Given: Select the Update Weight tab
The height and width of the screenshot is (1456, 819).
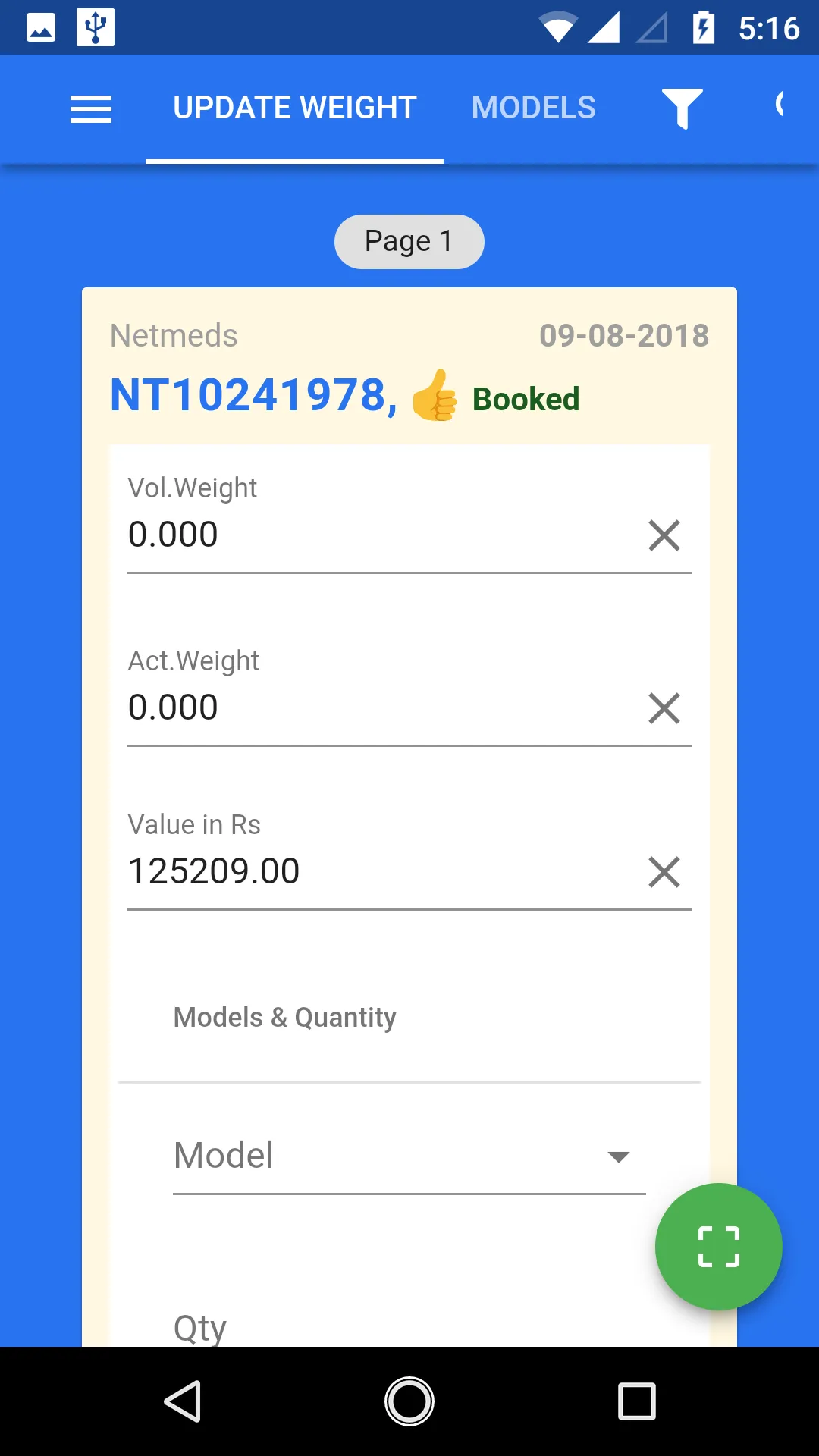Looking at the screenshot, I should click(x=294, y=108).
